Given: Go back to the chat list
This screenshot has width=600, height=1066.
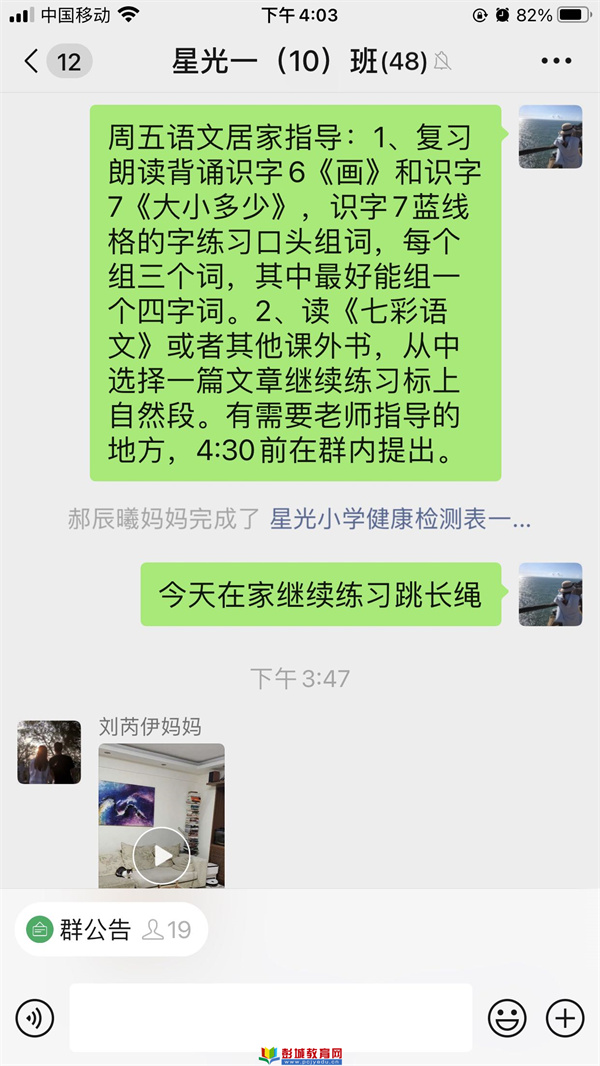Looking at the screenshot, I should click(x=34, y=62).
